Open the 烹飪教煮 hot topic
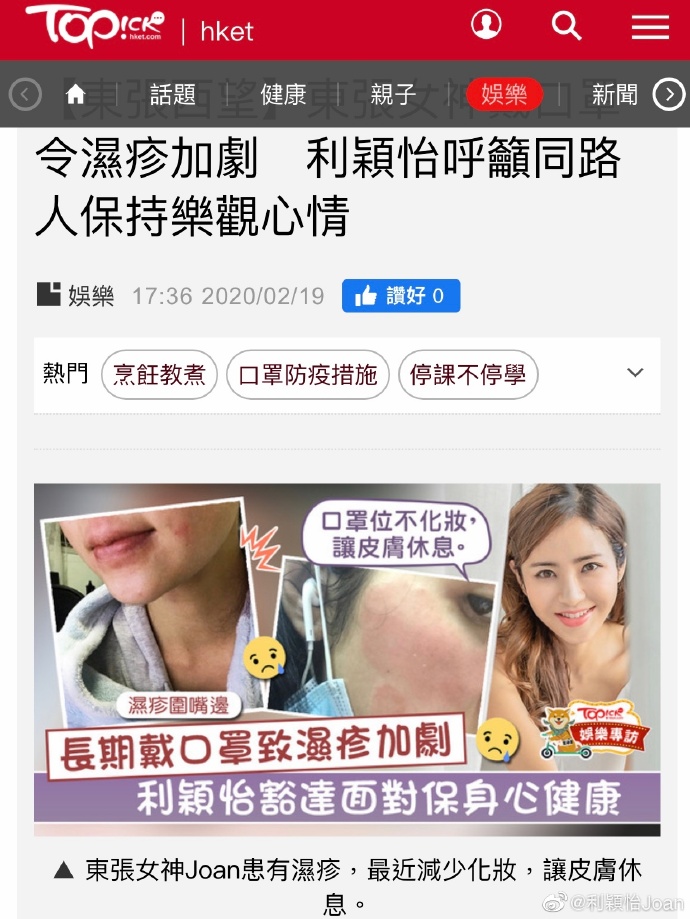690x919 pixels. [159, 375]
